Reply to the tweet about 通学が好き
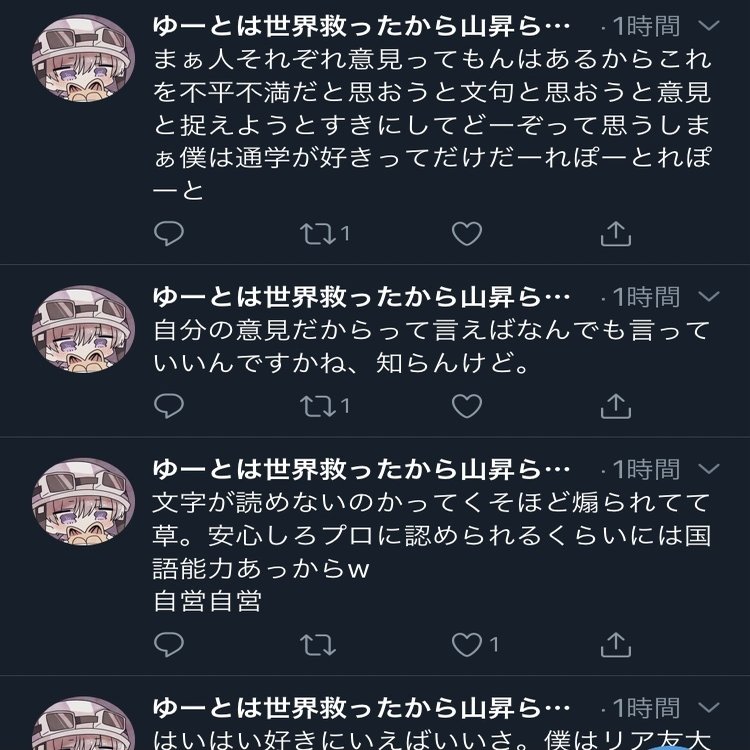Viewport: 750px width, 750px height. pos(169,234)
